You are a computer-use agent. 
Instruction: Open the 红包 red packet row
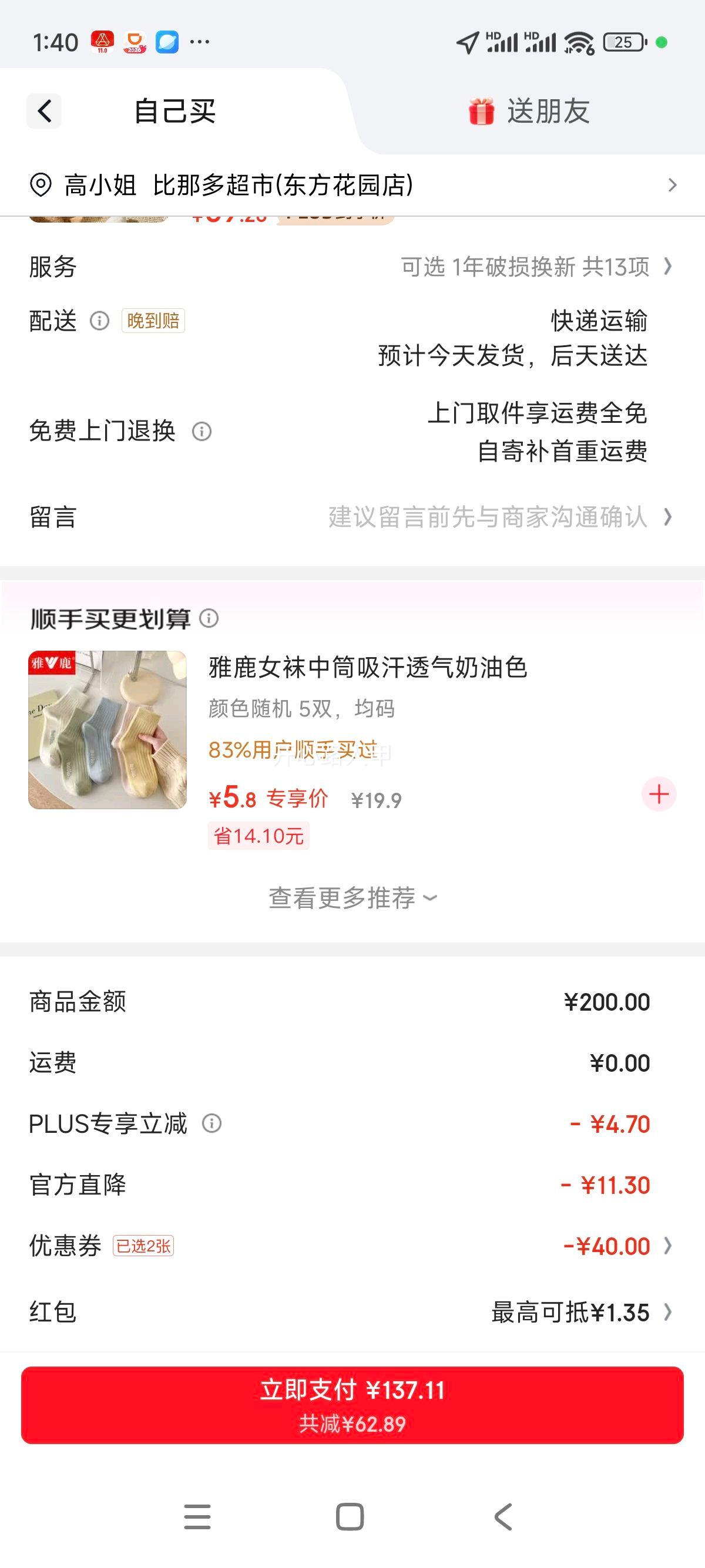pyautogui.click(x=578, y=1313)
